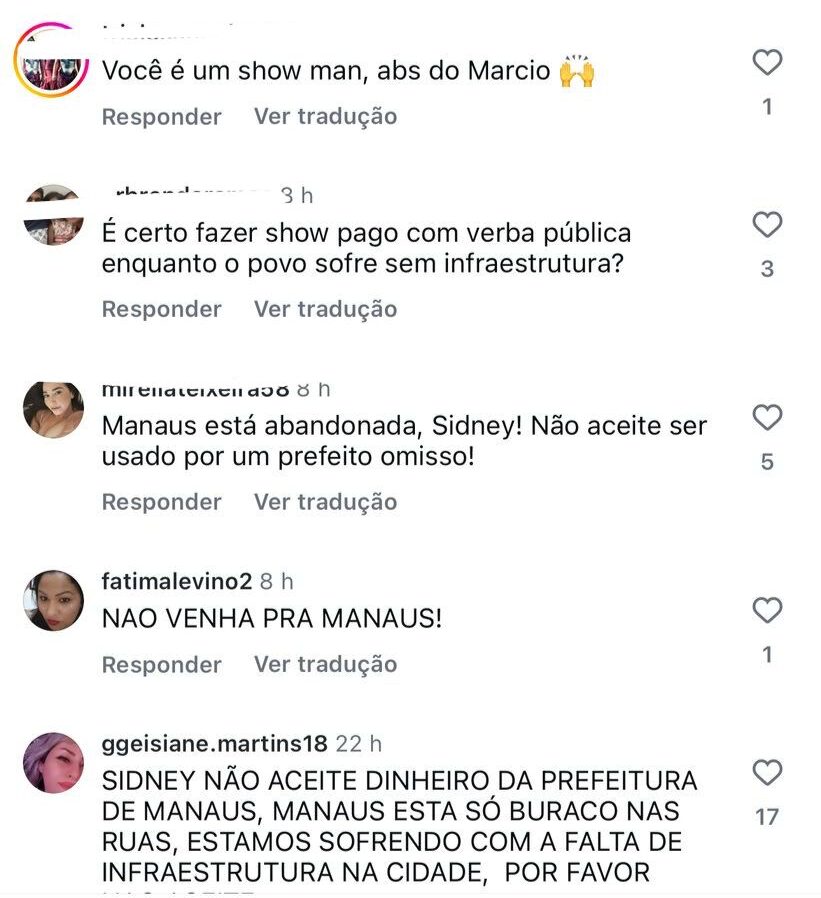Screen dimensions: 821x898
Task: Open ggeisiane.martins18's profile
Action: coord(214,744)
